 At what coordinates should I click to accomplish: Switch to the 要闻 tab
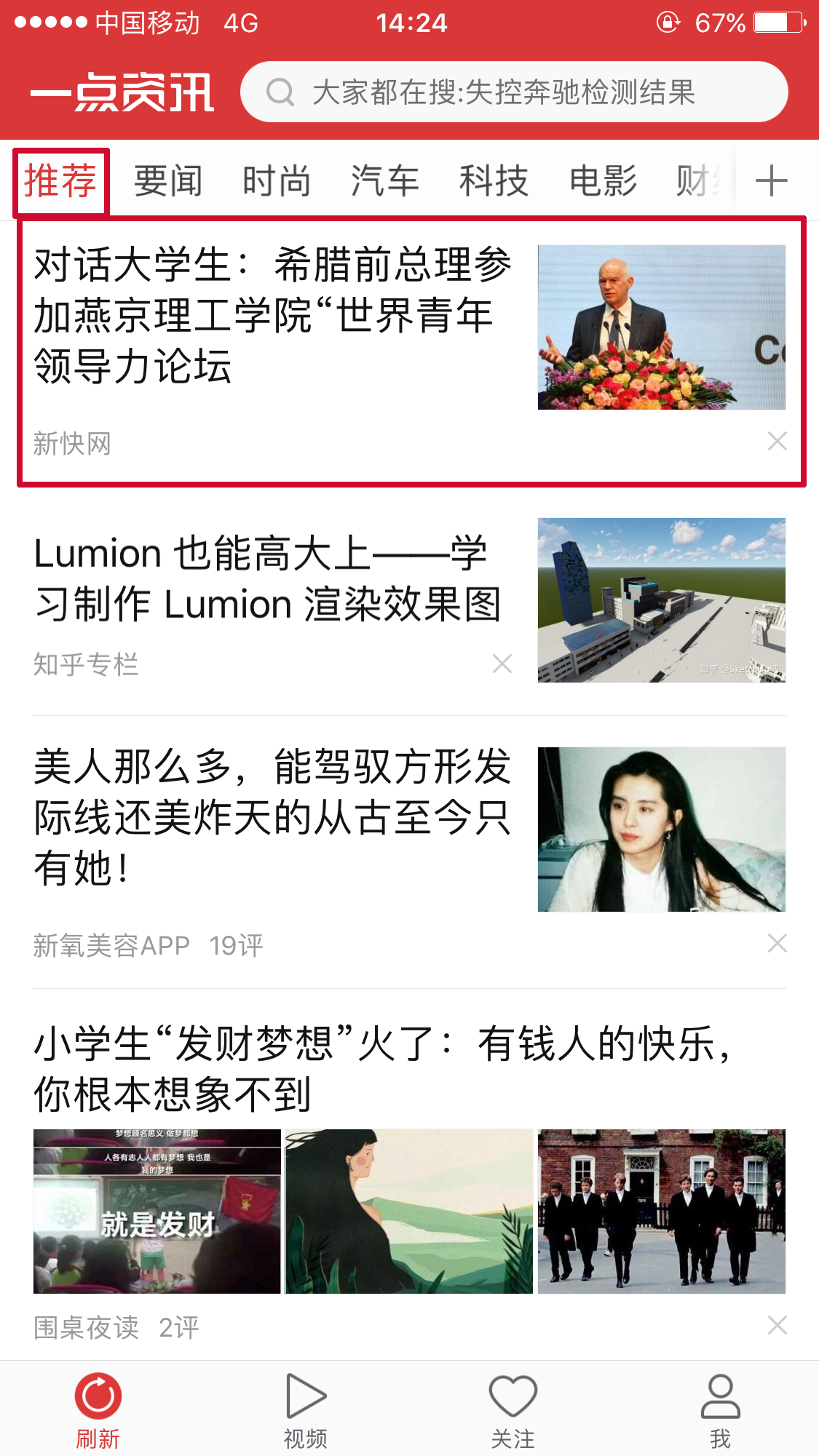pyautogui.click(x=168, y=181)
